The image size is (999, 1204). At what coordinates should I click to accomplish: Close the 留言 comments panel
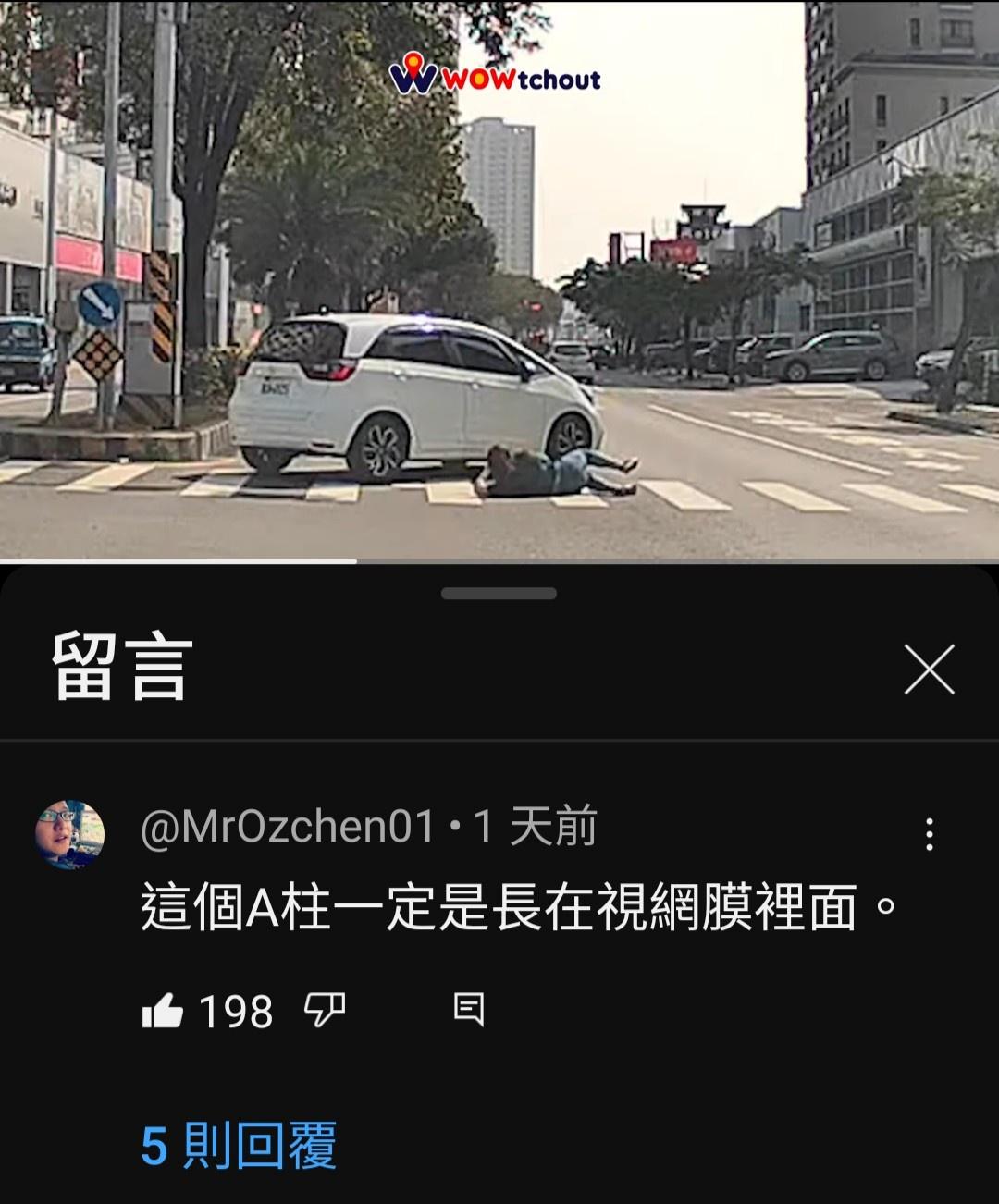click(929, 670)
